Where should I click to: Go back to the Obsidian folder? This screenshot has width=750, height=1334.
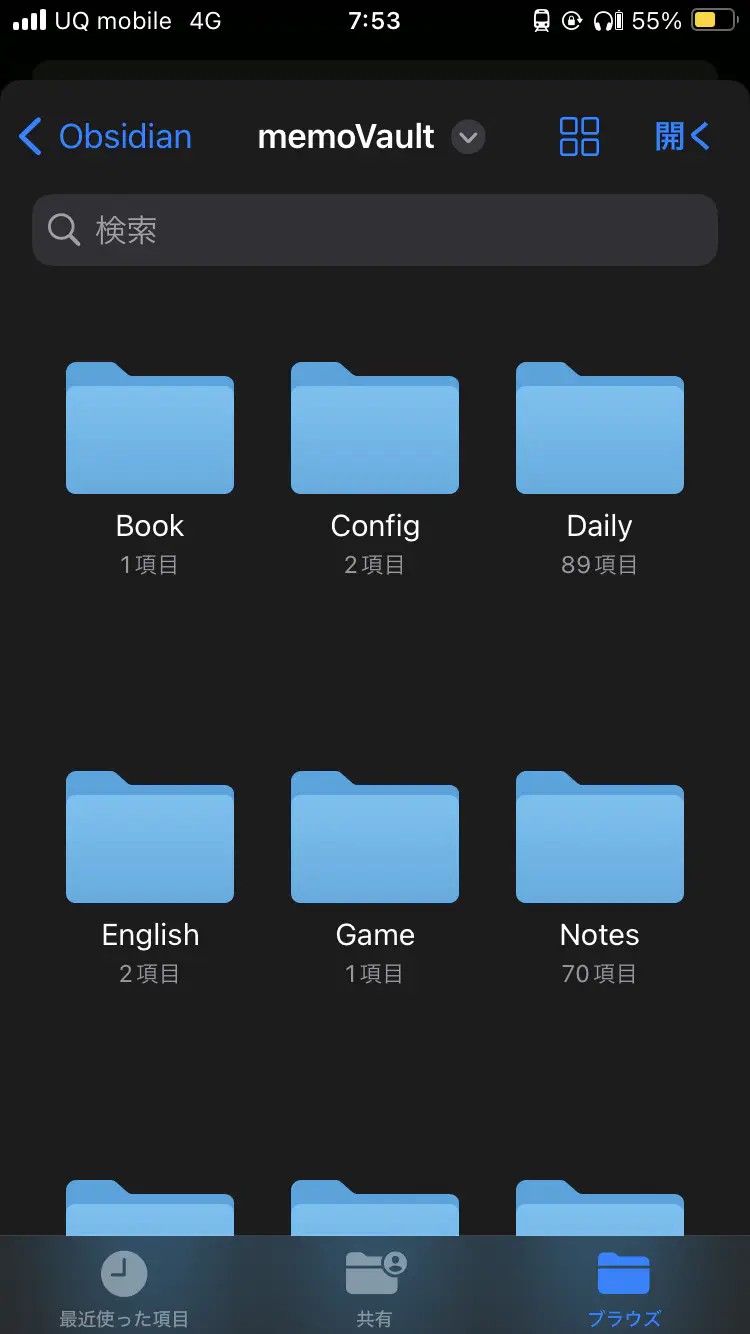tap(106, 137)
